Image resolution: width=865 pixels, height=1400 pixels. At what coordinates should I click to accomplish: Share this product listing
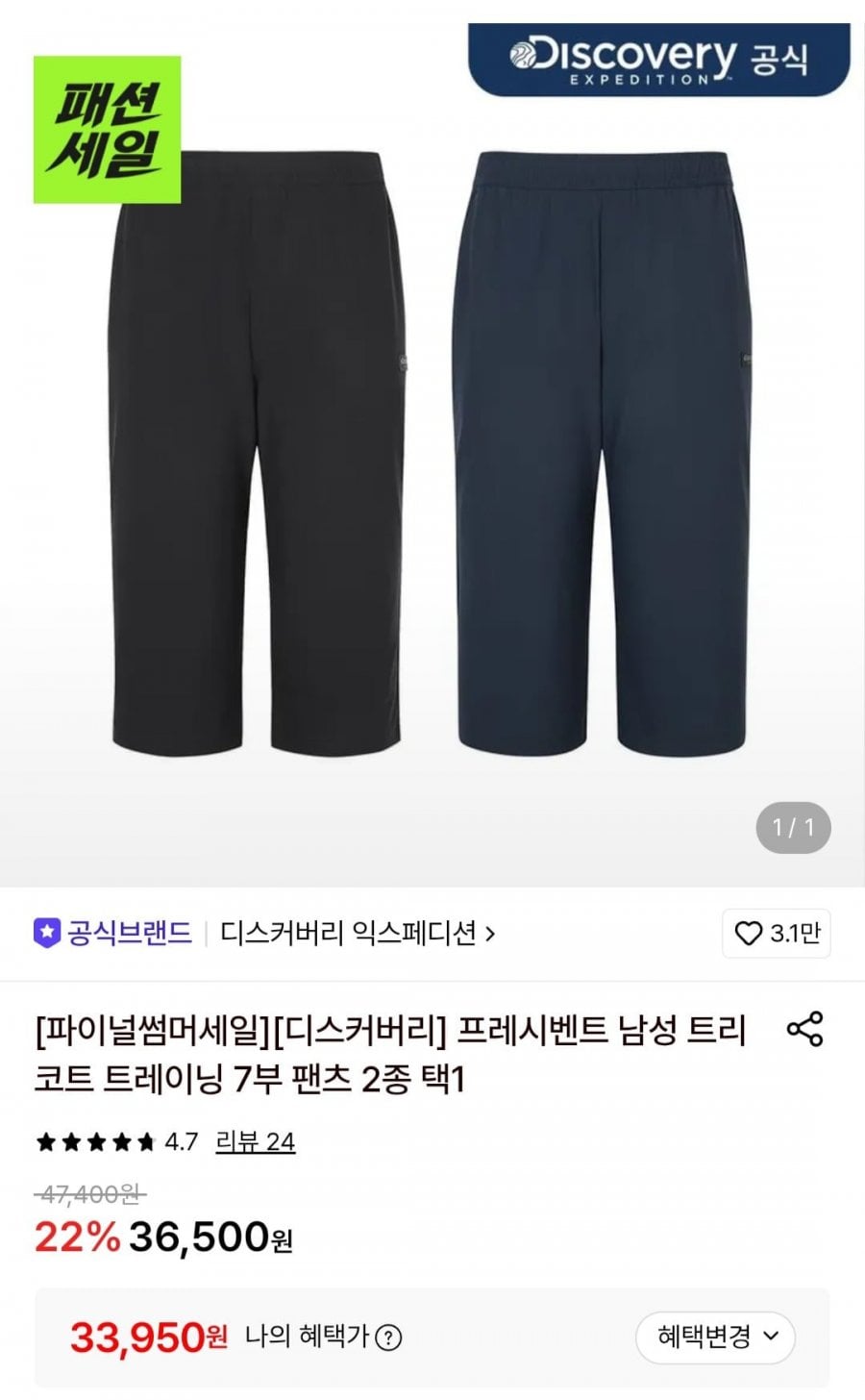804,1029
